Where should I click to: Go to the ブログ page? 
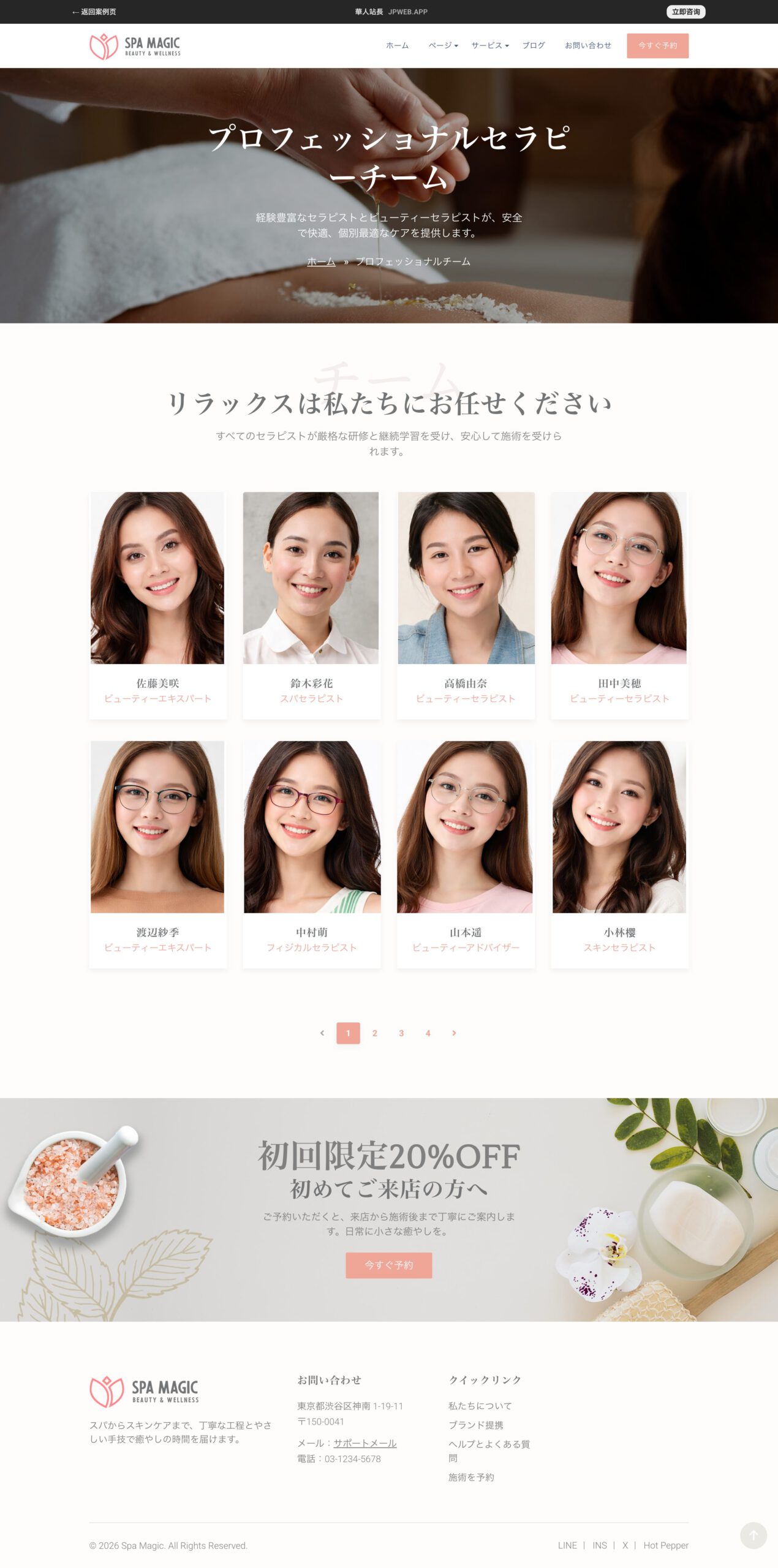coord(533,45)
